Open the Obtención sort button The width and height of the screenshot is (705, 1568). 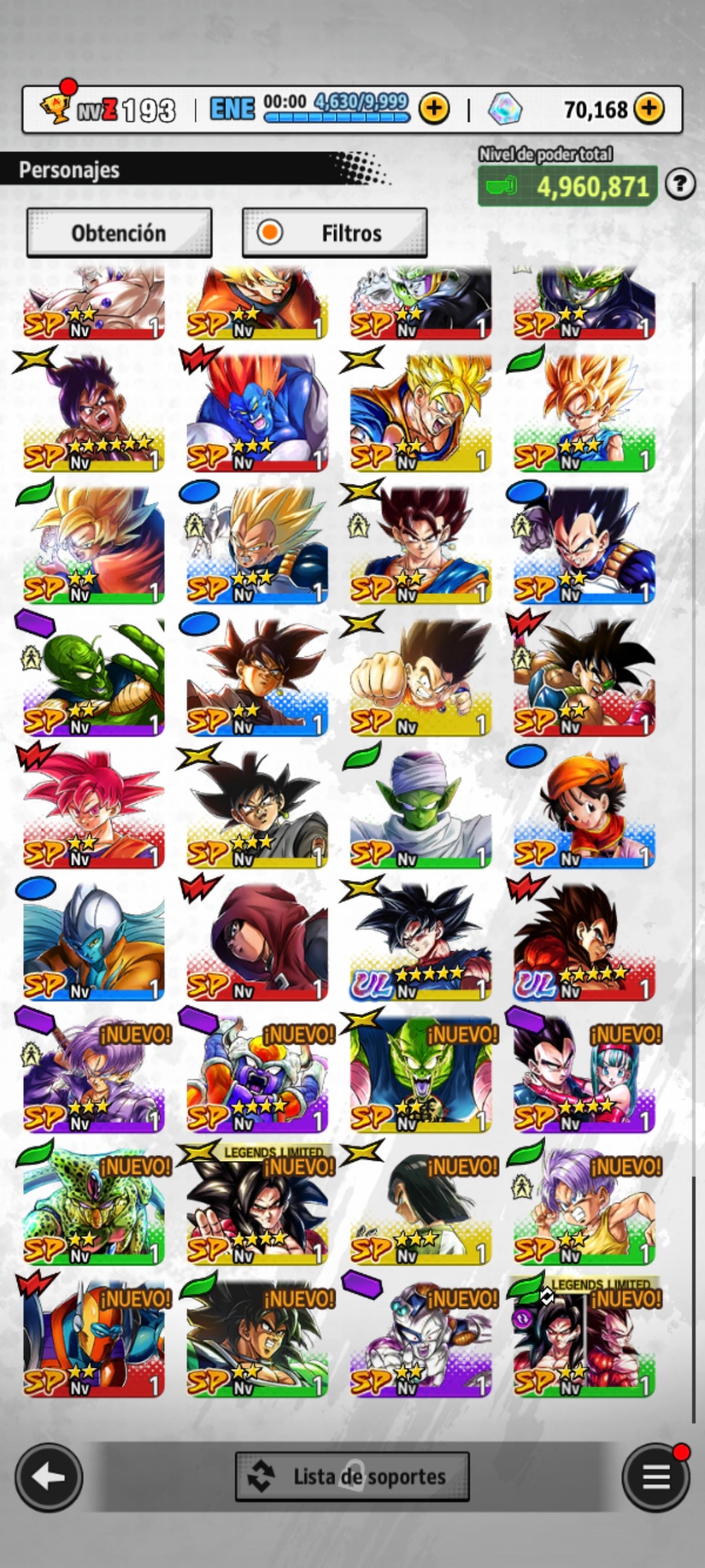(x=119, y=232)
